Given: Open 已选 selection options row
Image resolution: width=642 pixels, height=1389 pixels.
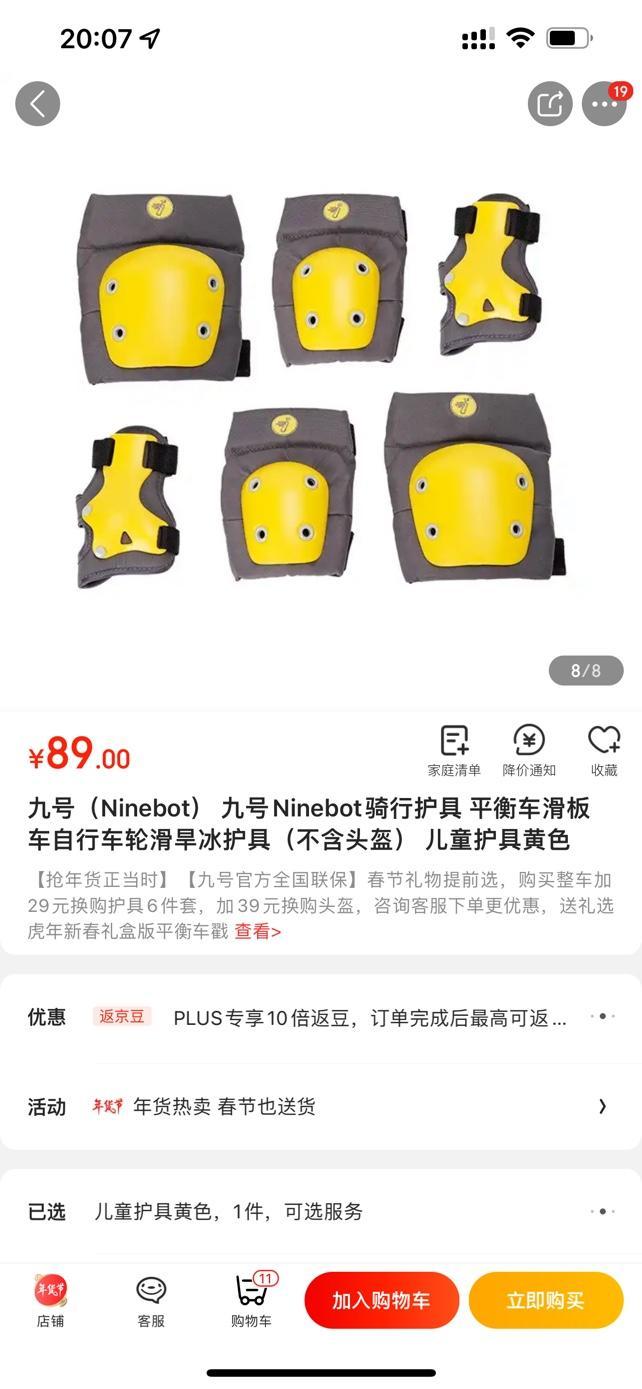Looking at the screenshot, I should point(602,1211).
